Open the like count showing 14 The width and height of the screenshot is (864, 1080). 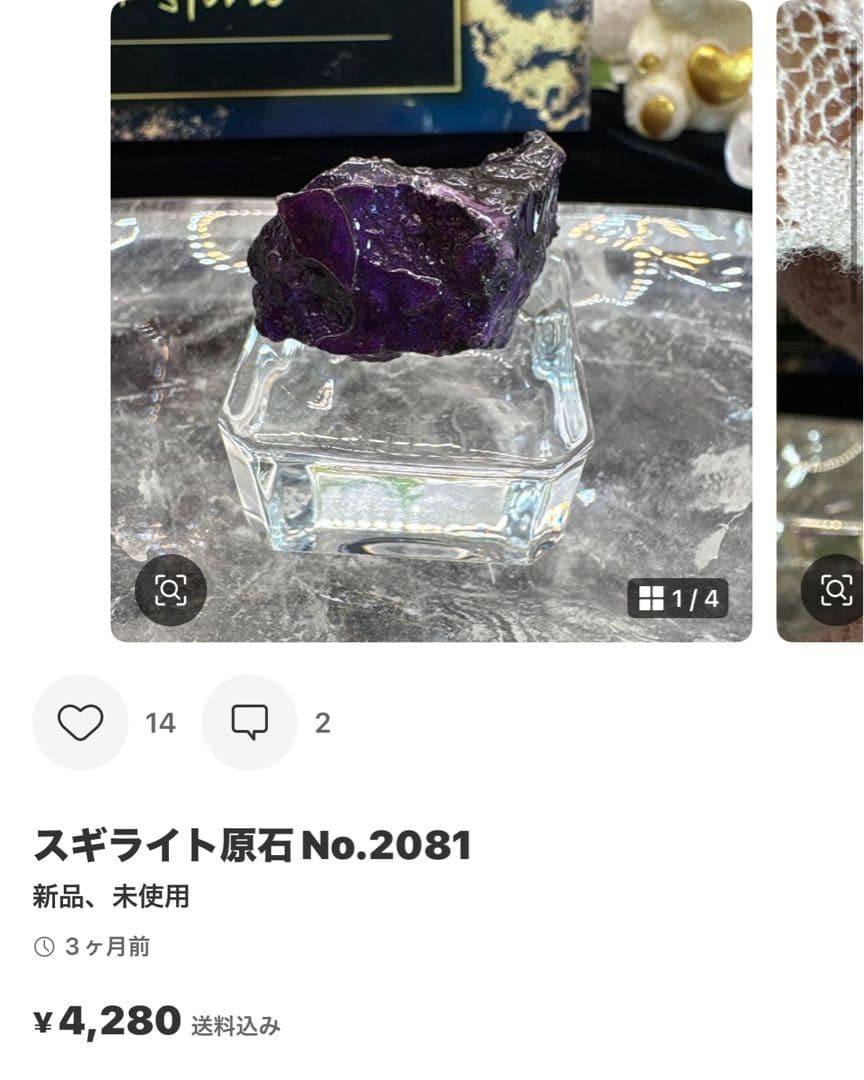point(163,721)
